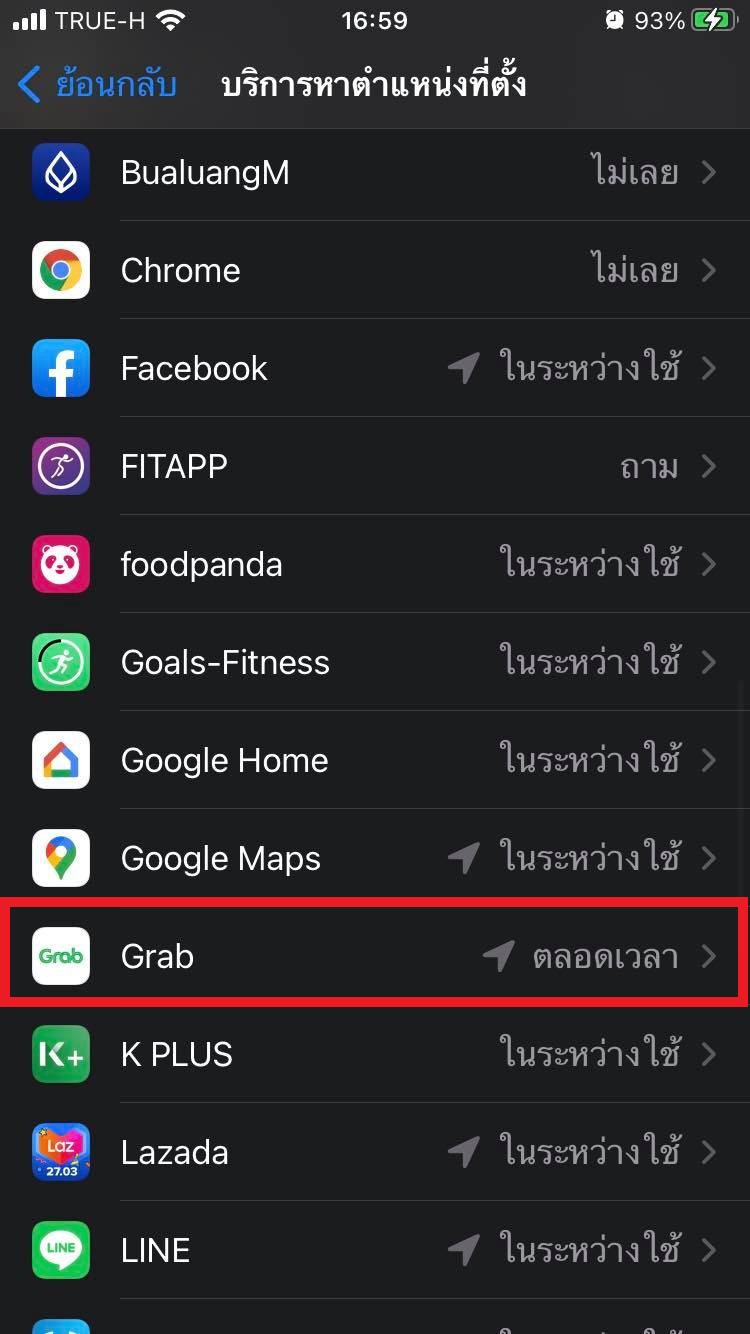
Task: Open Lazada location settings
Action: [x=375, y=1152]
